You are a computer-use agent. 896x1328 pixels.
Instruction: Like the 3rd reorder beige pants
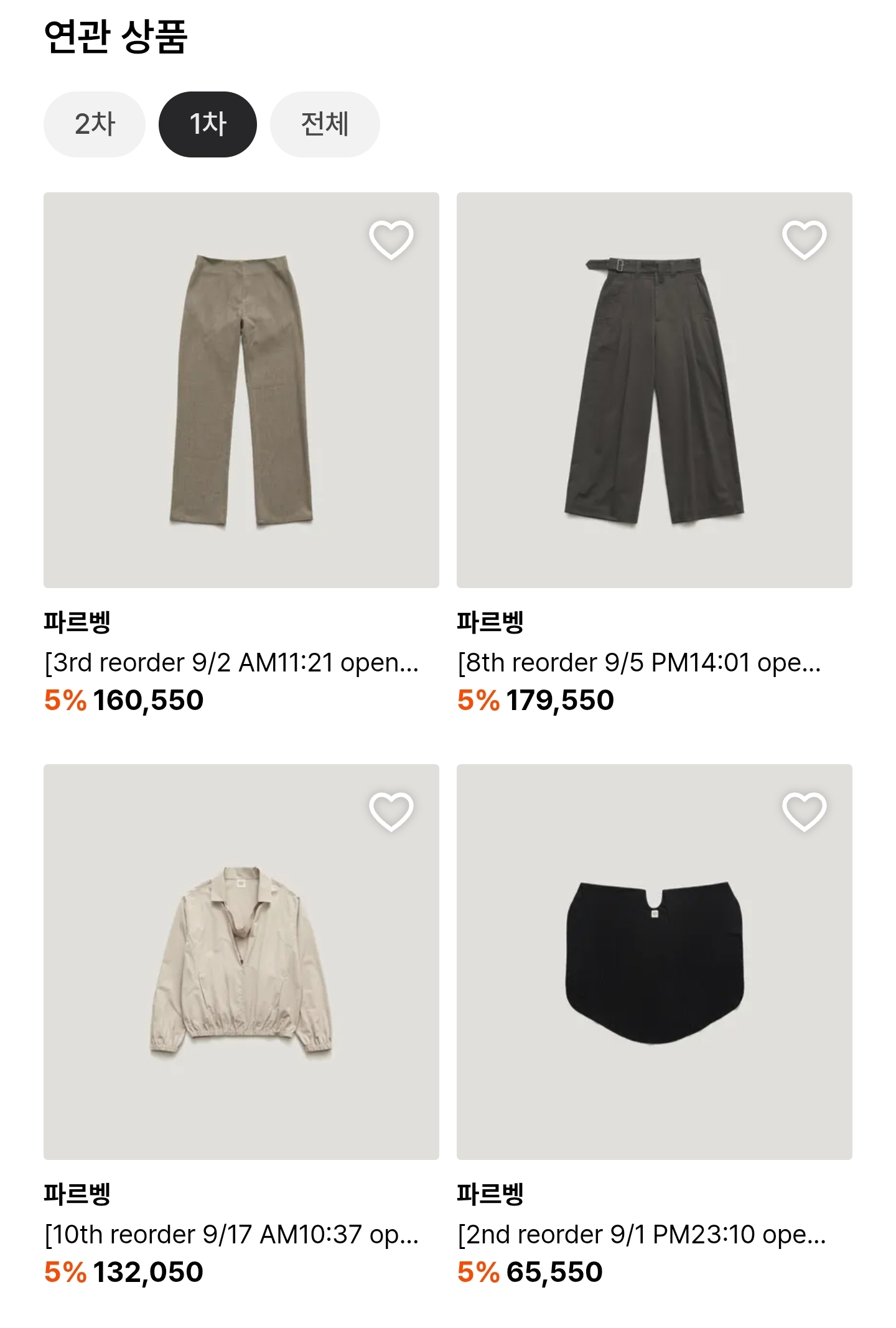pyautogui.click(x=391, y=240)
